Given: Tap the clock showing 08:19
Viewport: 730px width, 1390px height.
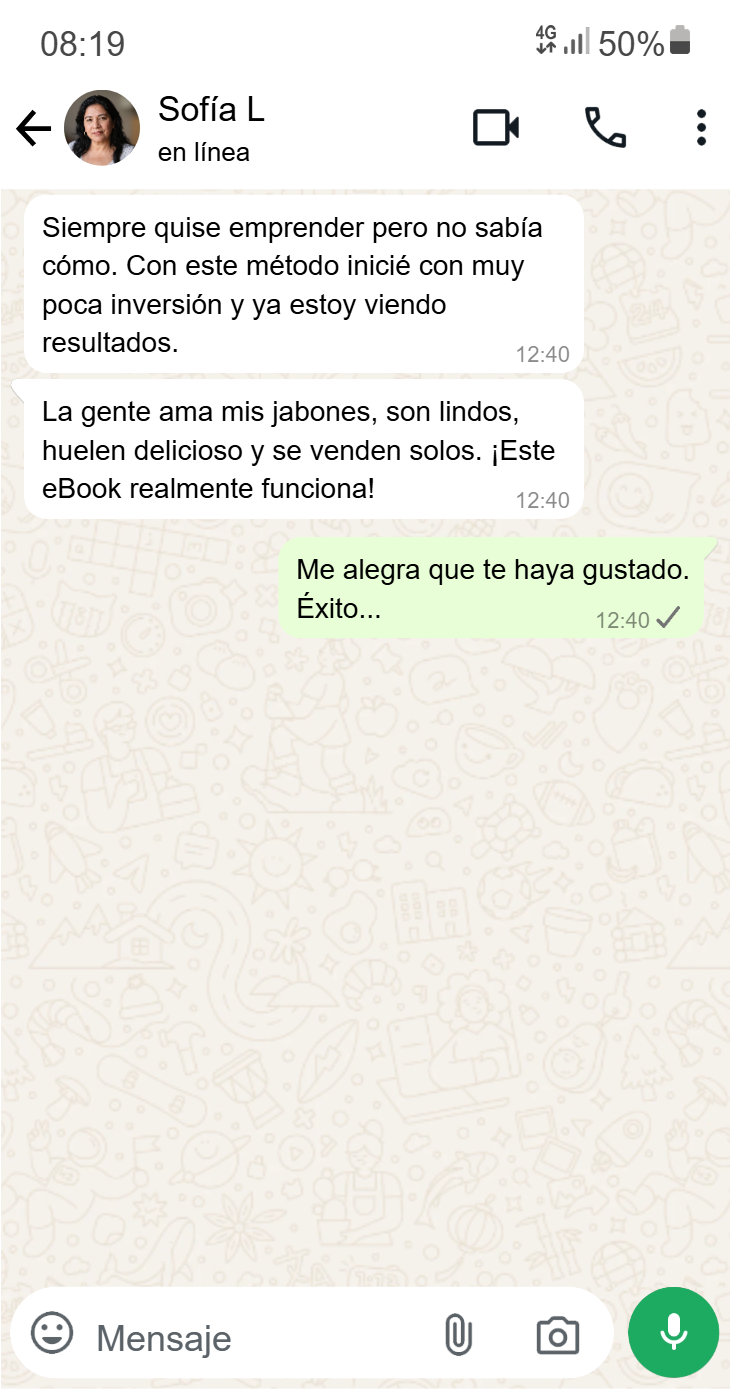Looking at the screenshot, I should (81, 44).
